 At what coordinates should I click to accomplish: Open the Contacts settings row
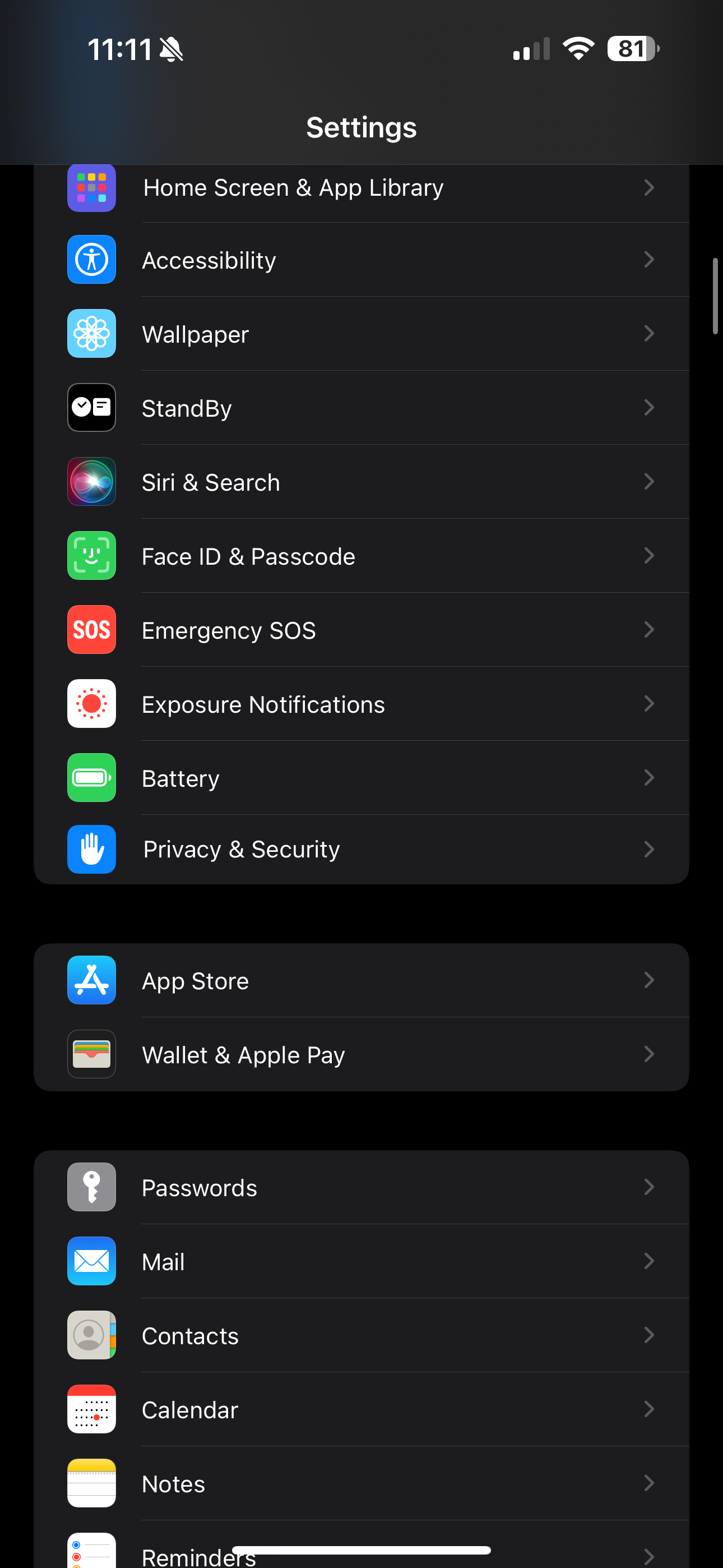pos(361,1335)
